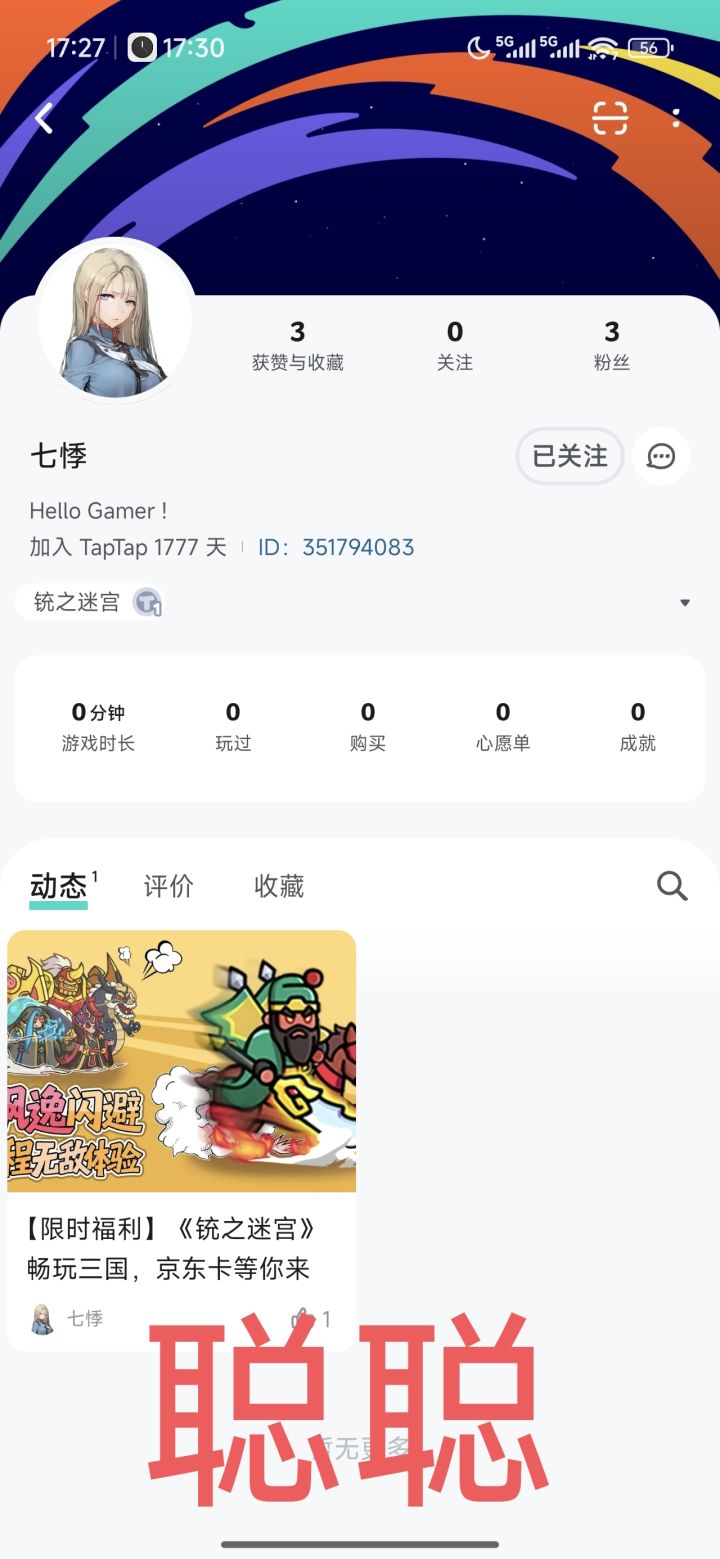This screenshot has height=1559, width=720.
Task: Click the search icon on the tab bar
Action: (x=671, y=886)
